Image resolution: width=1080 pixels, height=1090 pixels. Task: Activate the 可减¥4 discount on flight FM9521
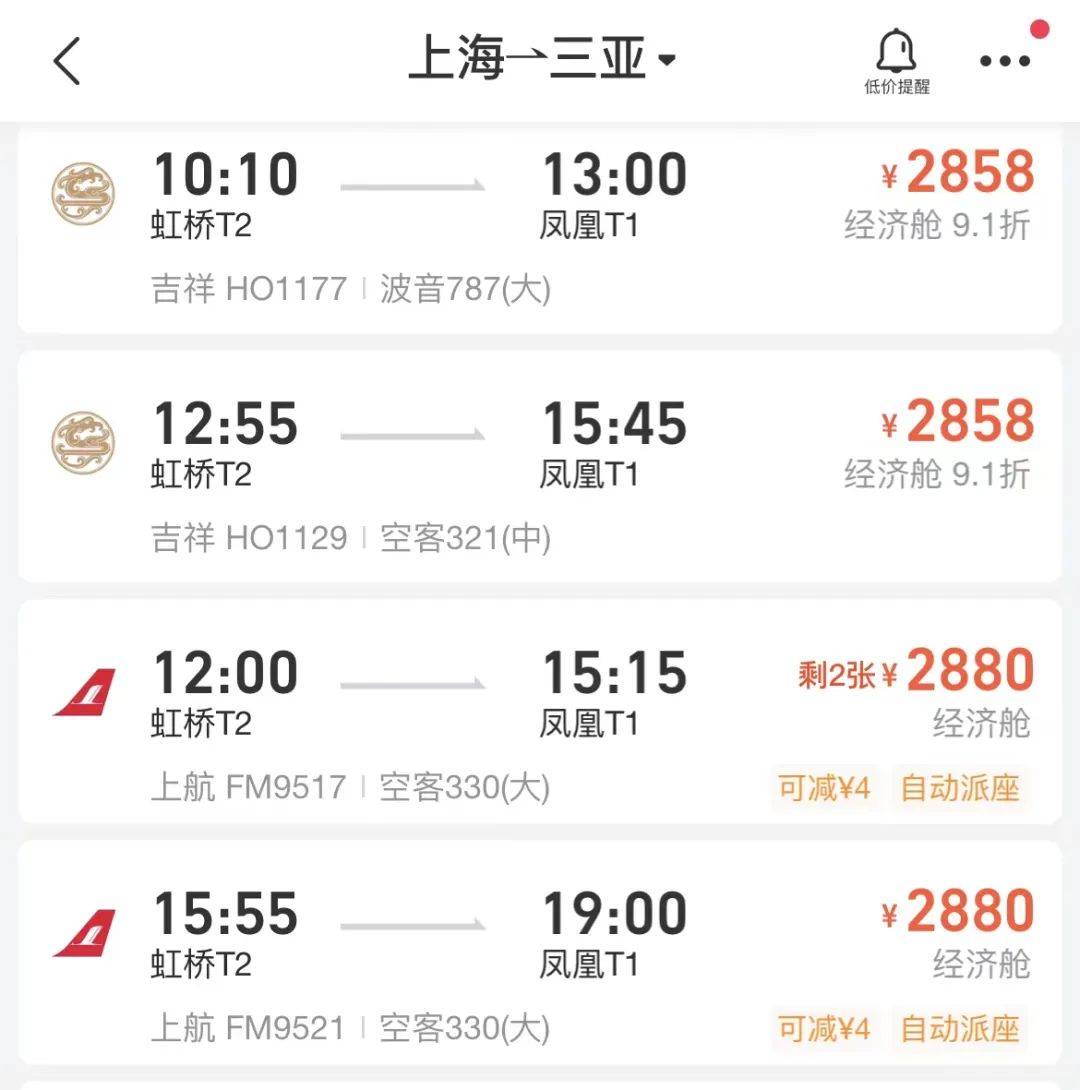pyautogui.click(x=825, y=1028)
